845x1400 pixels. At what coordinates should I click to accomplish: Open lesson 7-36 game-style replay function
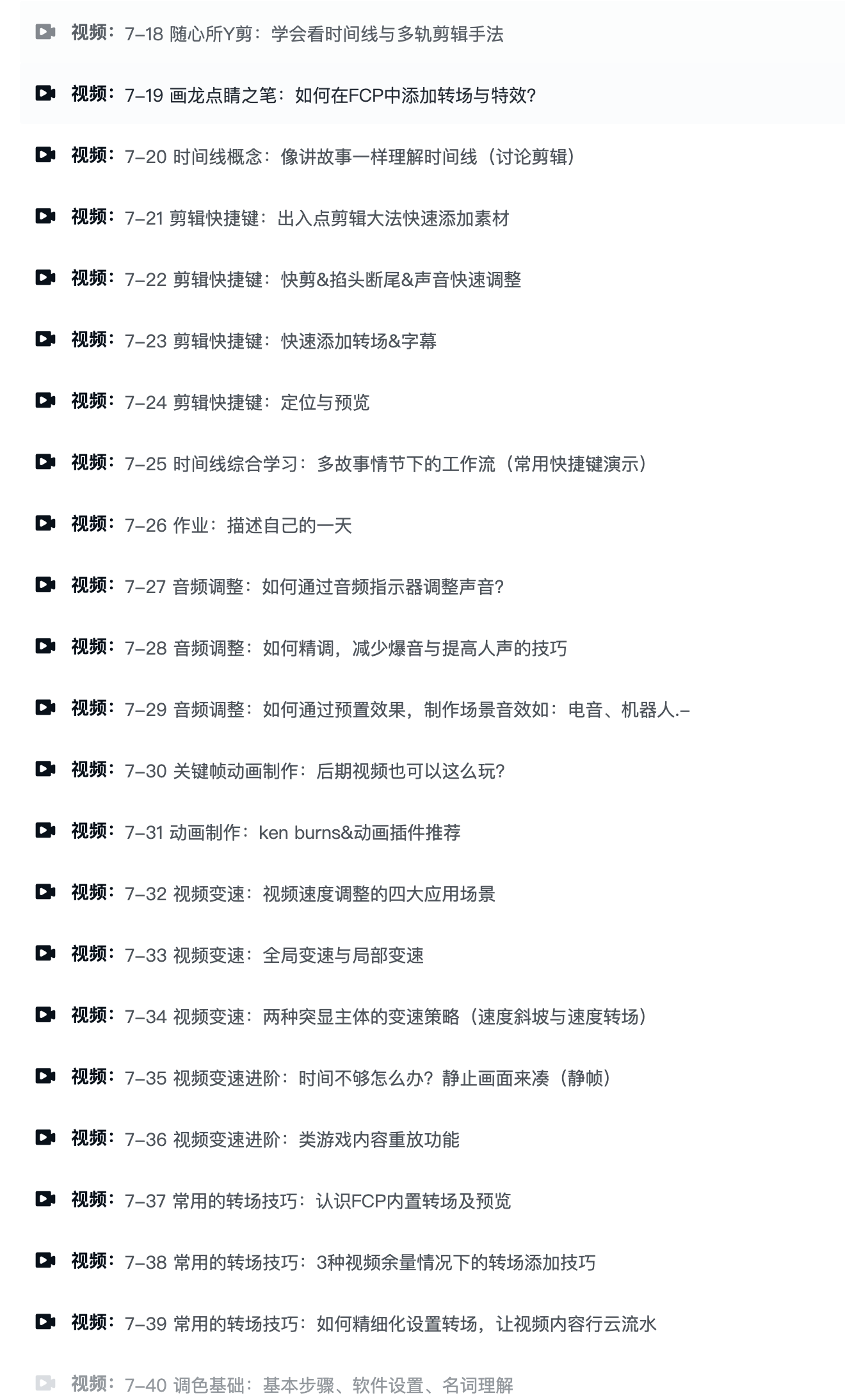click(292, 1140)
